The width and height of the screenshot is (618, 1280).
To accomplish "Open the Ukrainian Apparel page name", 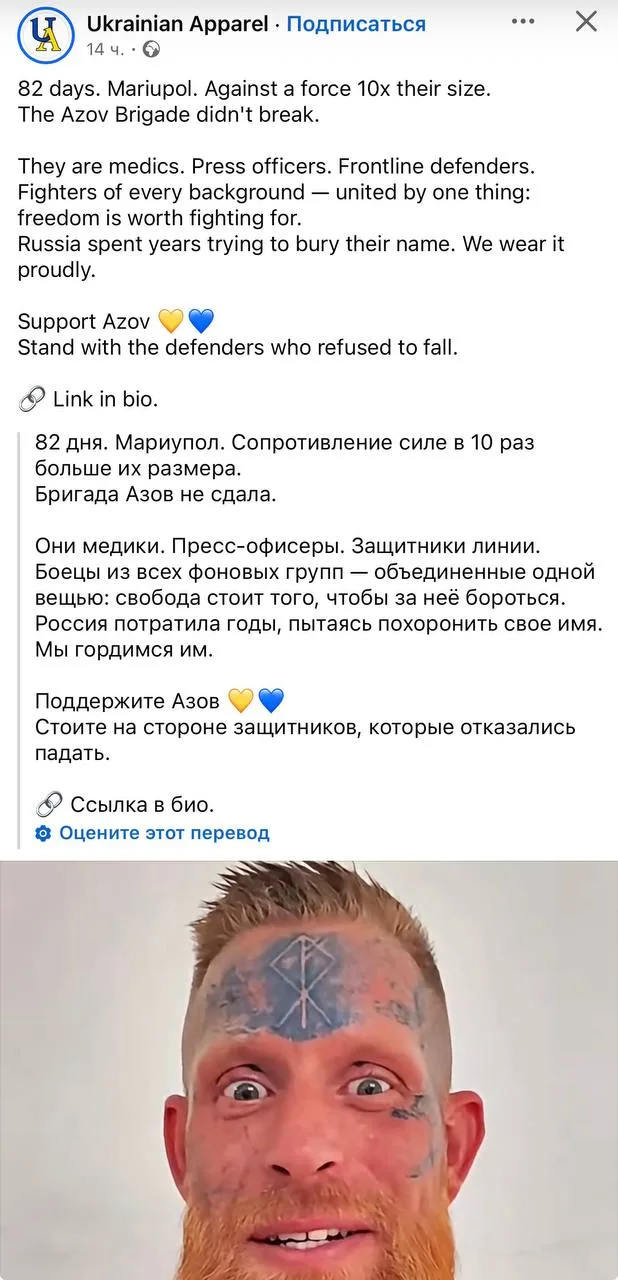I will (178, 23).
